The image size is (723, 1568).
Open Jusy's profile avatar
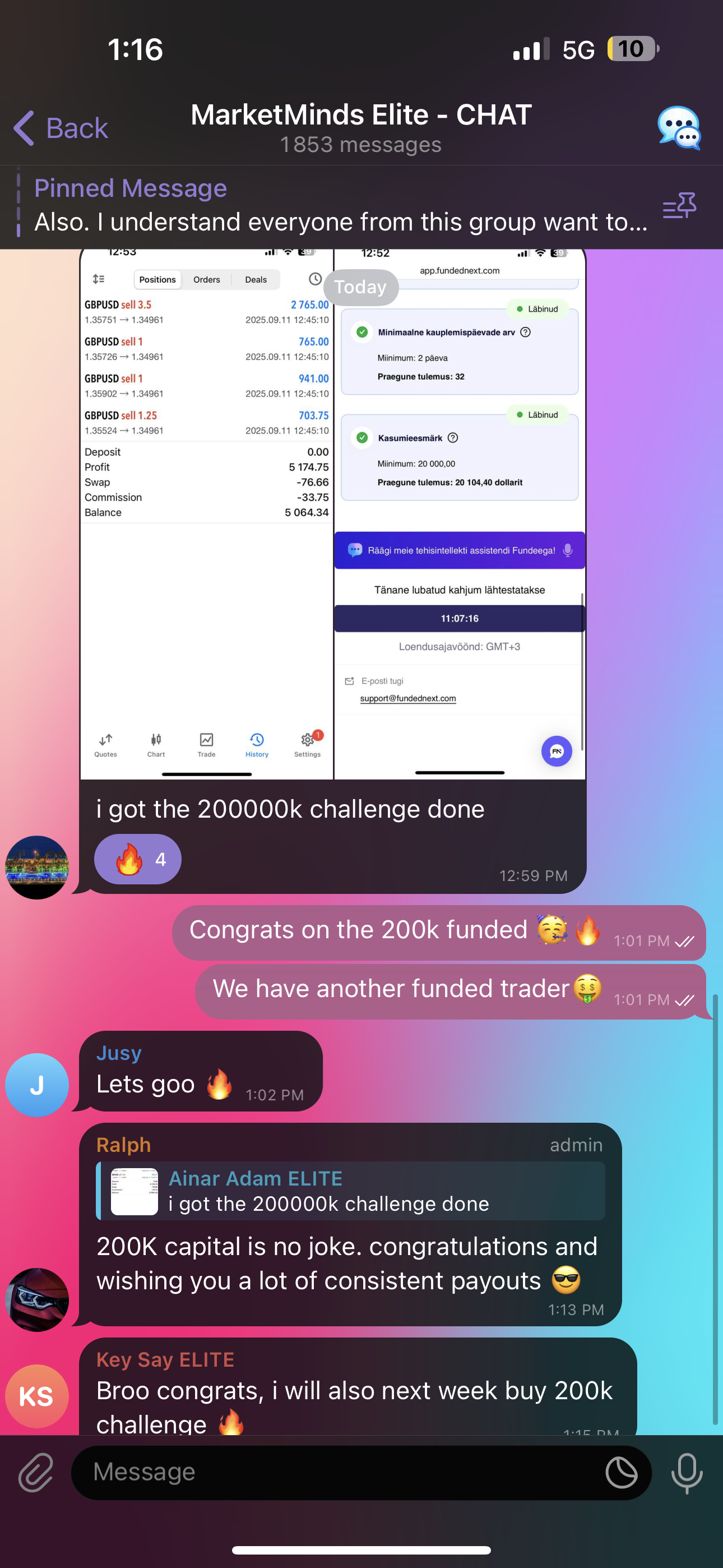pyautogui.click(x=36, y=1085)
